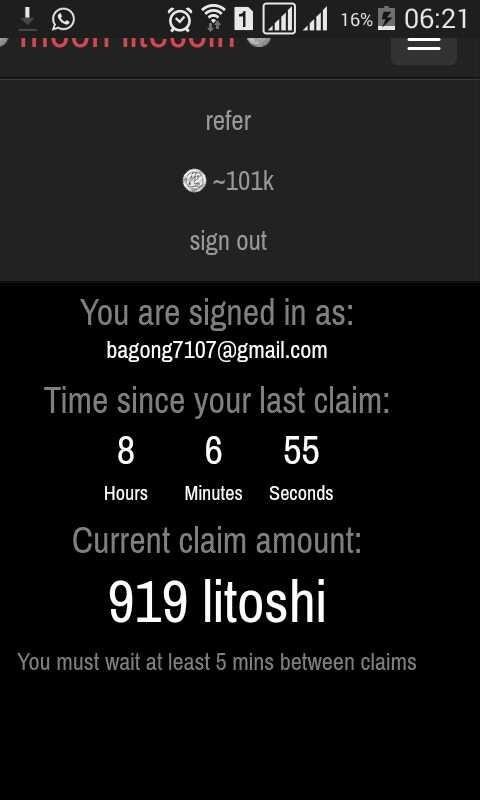480x800 pixels.
Task: Open the moon litecoin site title
Action: [127, 42]
